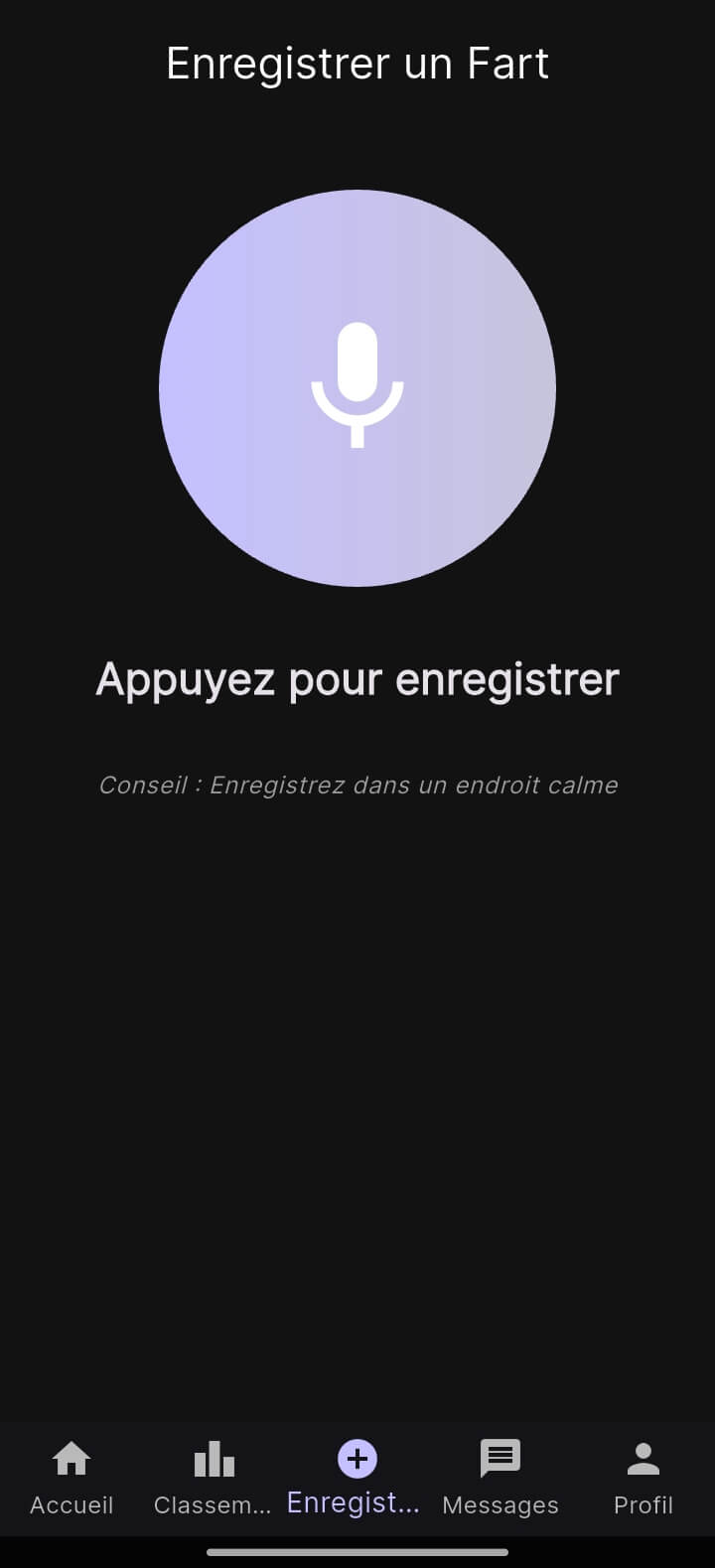715x1568 pixels.
Task: Open the leaderboard via the bar chart icon
Action: point(214,1458)
